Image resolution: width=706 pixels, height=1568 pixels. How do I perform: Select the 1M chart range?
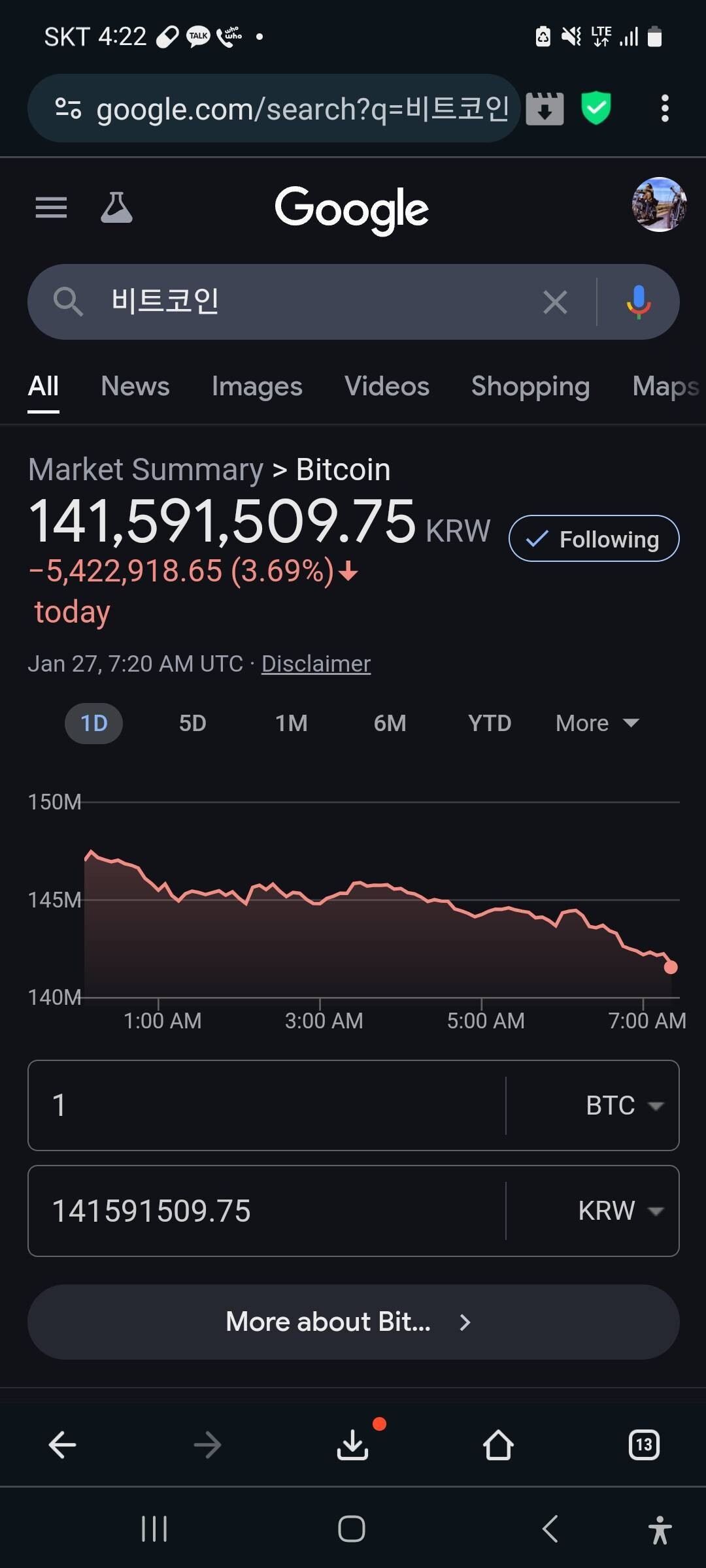(x=292, y=723)
